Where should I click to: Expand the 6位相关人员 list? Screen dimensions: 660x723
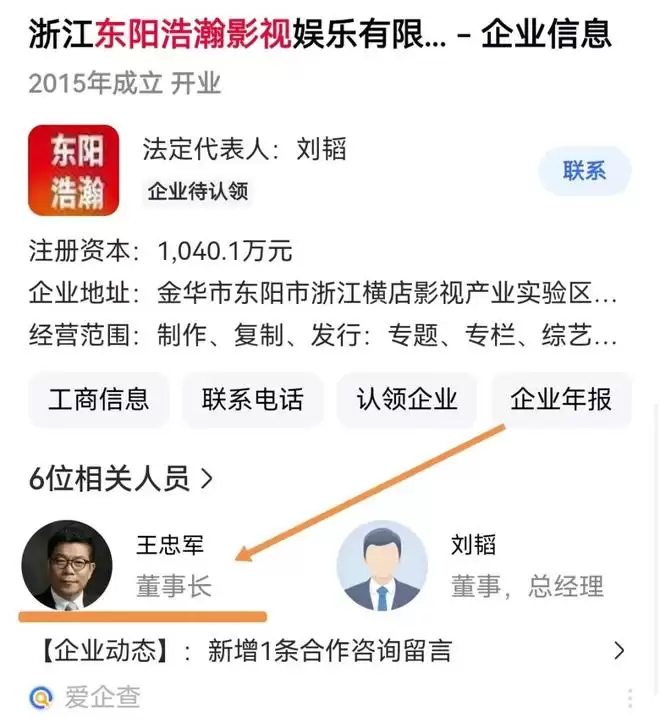(x=122, y=479)
